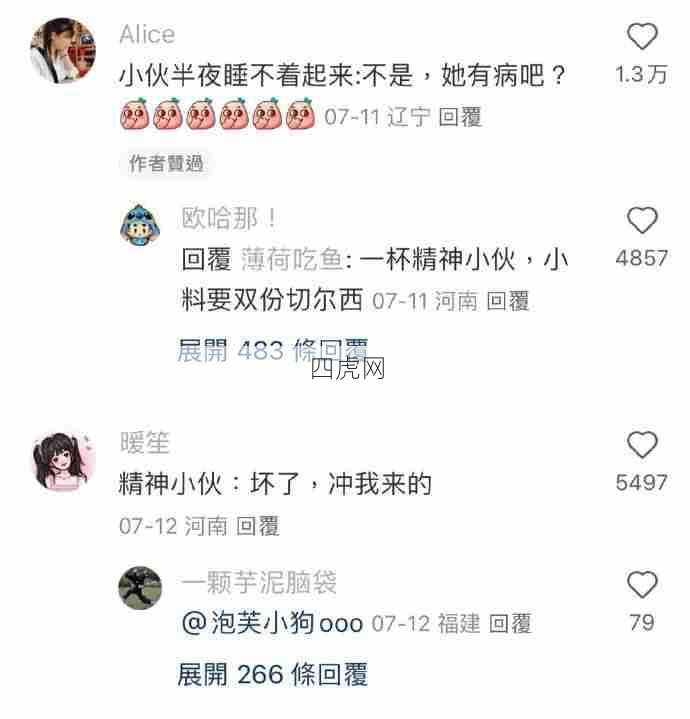Screen dimensions: 690x719
Task: Reply to Alice's comment
Action: point(460,117)
